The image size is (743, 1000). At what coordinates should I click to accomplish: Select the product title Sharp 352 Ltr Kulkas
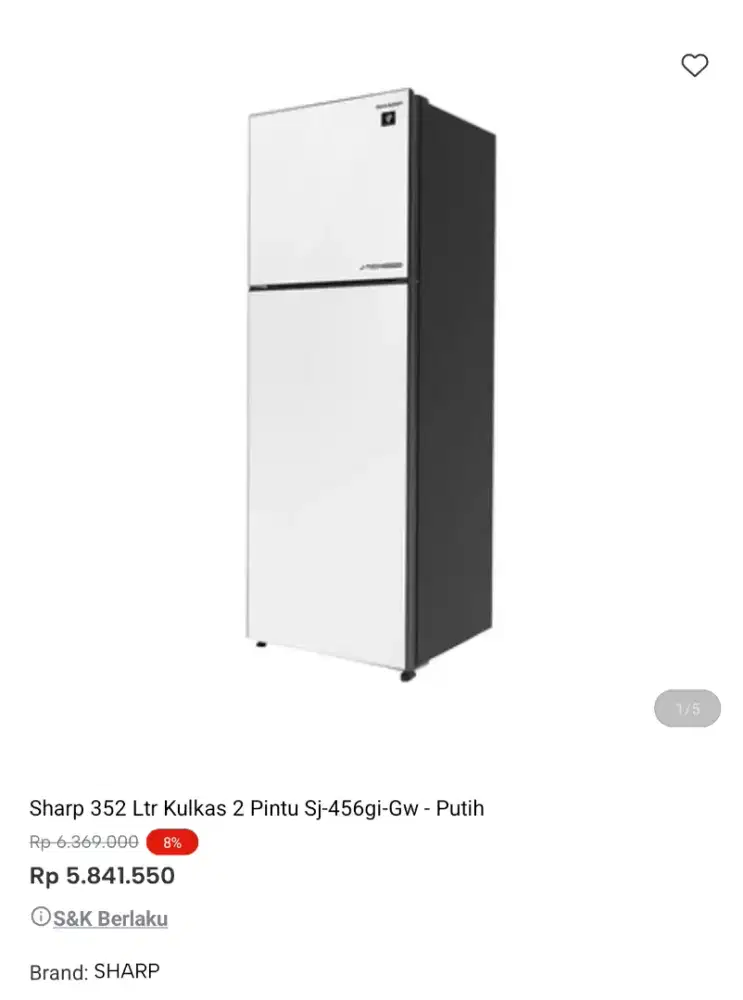(x=257, y=808)
